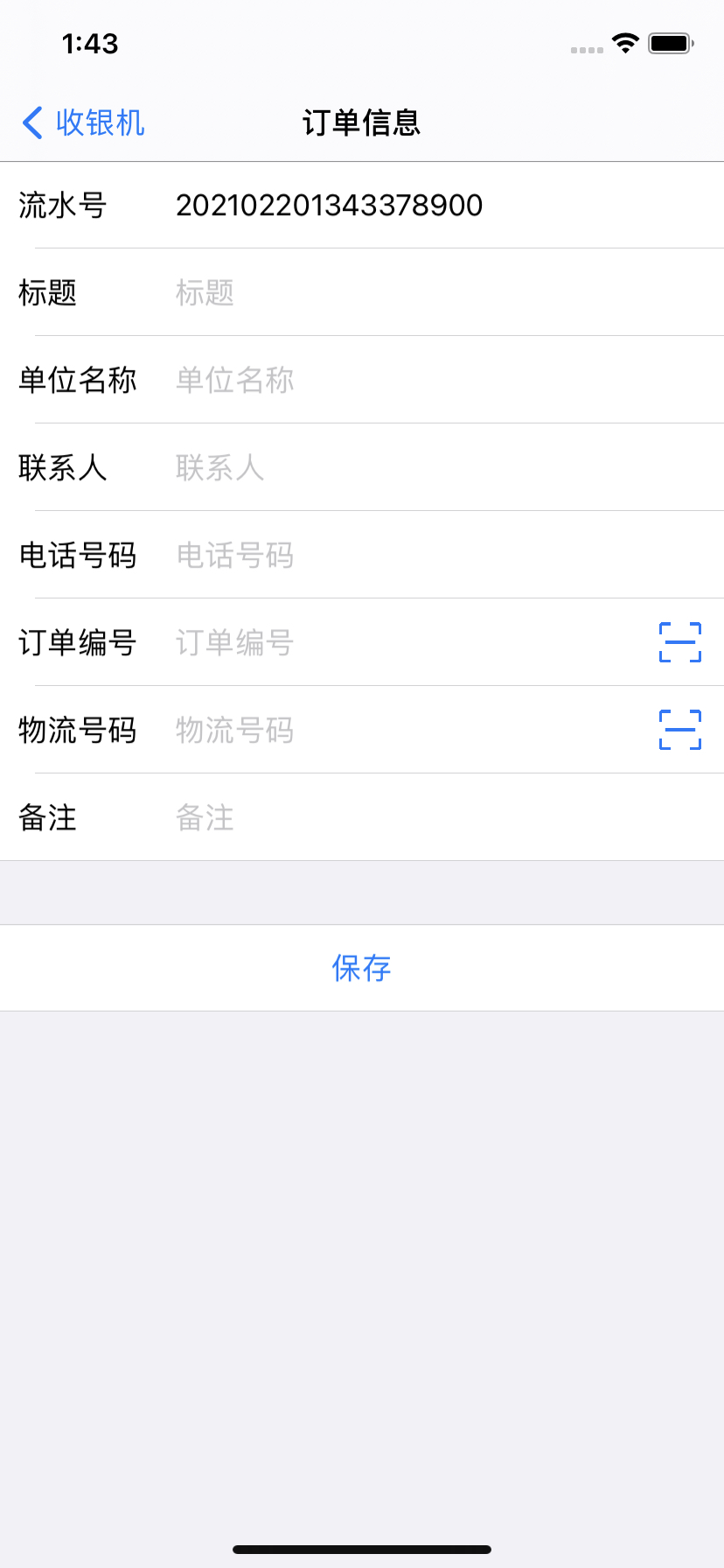
Task: Enter the 单位名称 field
Action: tap(393, 381)
